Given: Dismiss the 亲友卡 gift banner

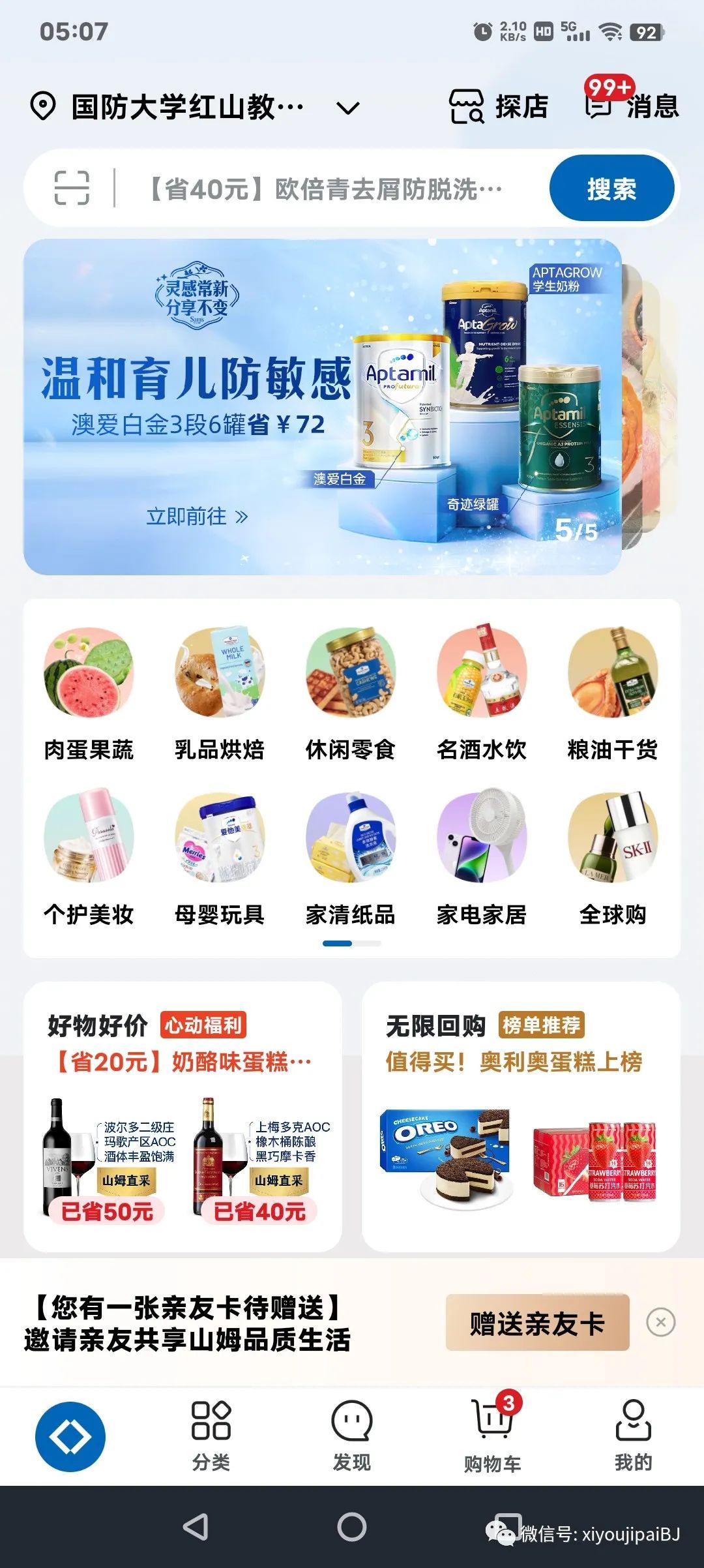Looking at the screenshot, I should click(x=661, y=1322).
